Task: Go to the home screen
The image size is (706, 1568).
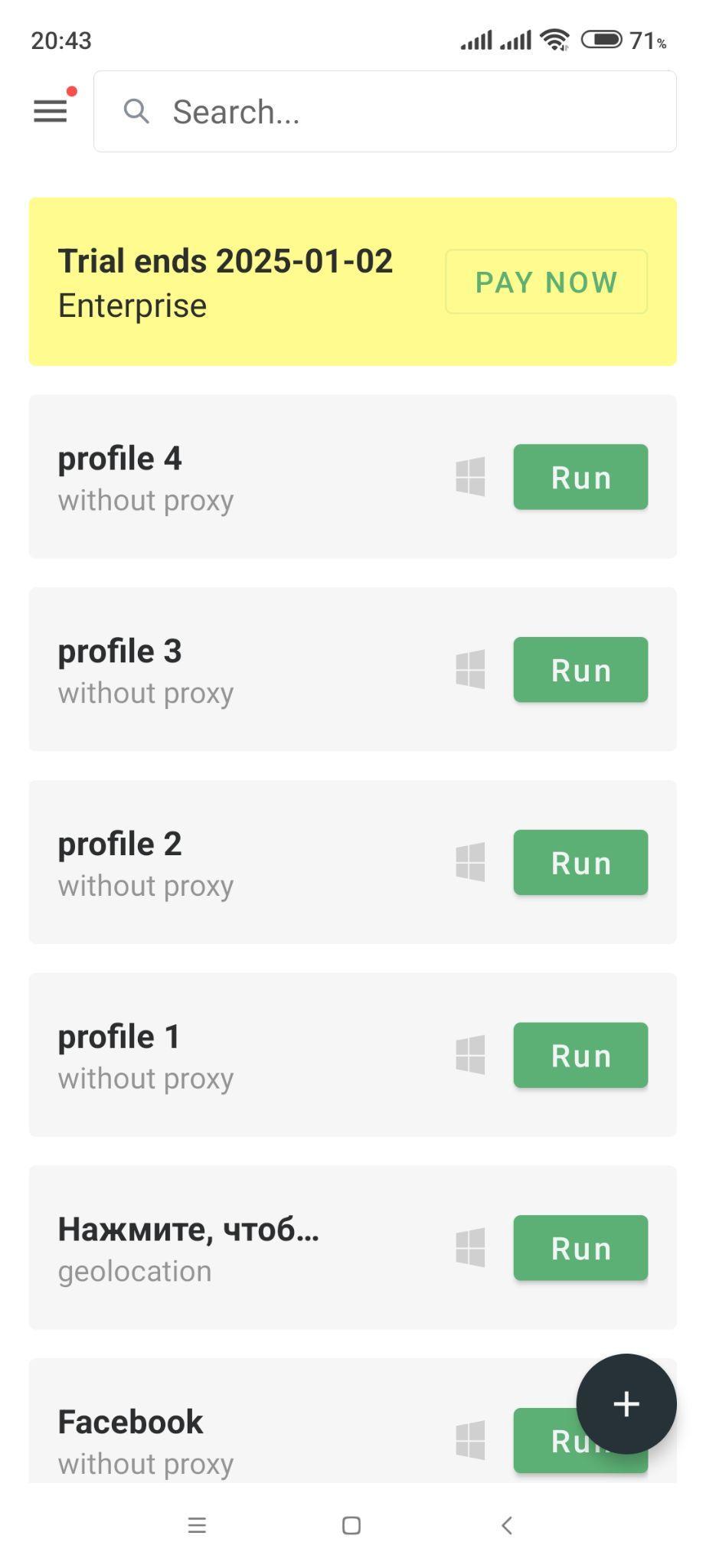Action: coord(351,1526)
